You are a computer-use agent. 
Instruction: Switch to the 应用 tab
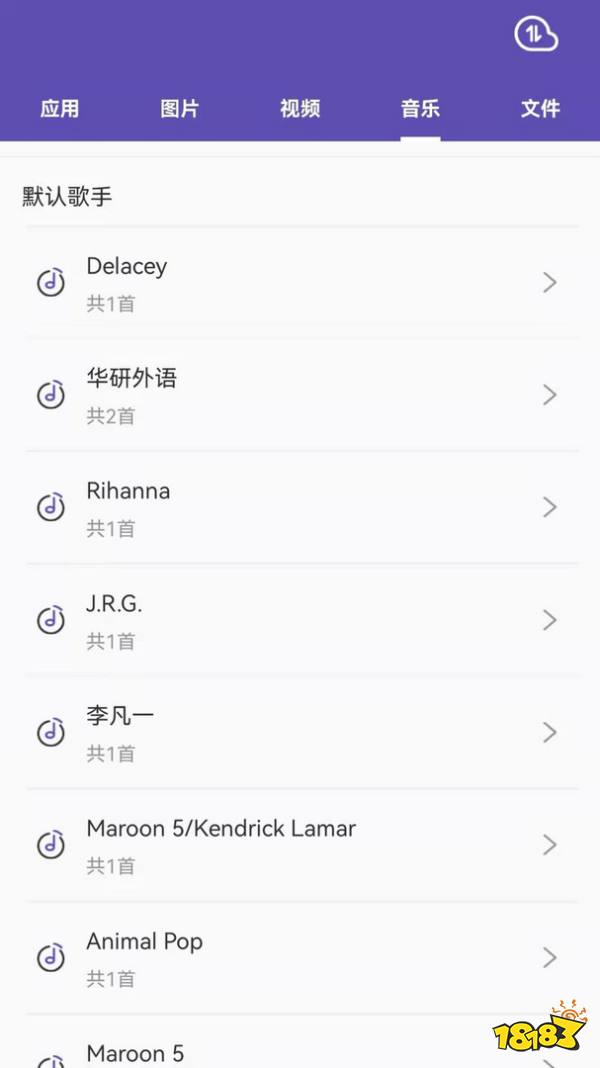60,109
